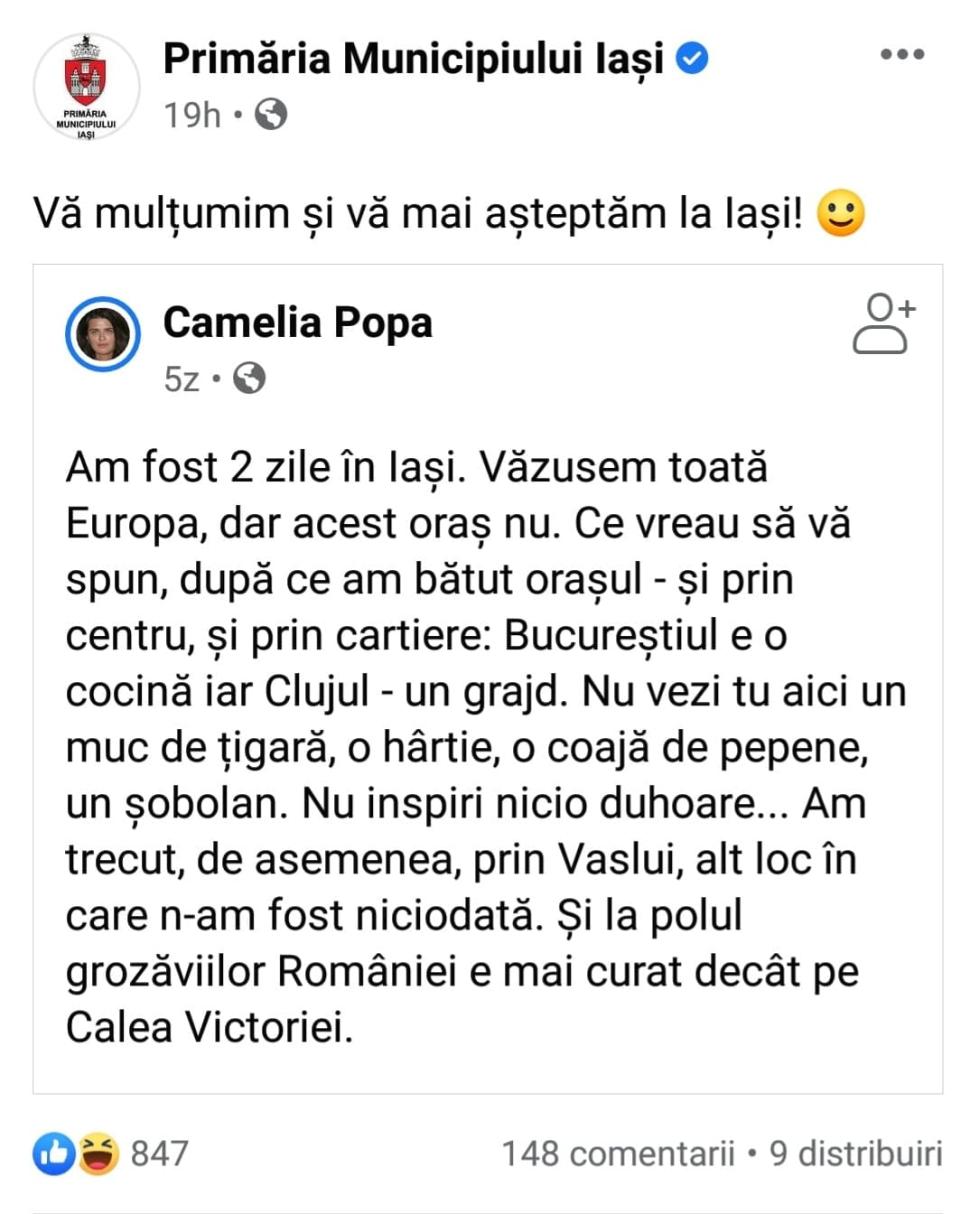Viewport: 970px width, 1214px height.
Task: Open the 148 comentarii section
Action: click(x=618, y=1153)
